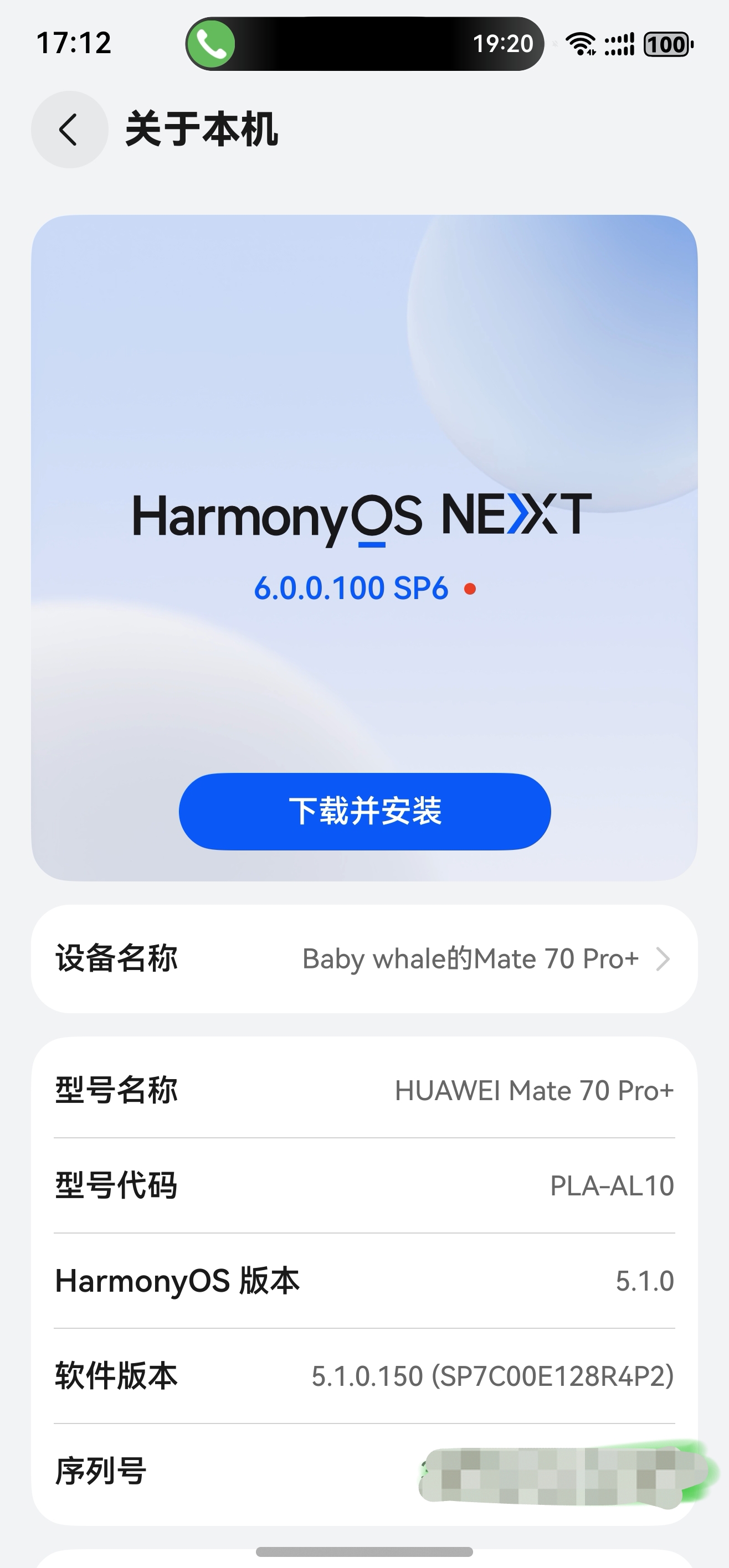Open the ongoing call capsule

coord(364,44)
